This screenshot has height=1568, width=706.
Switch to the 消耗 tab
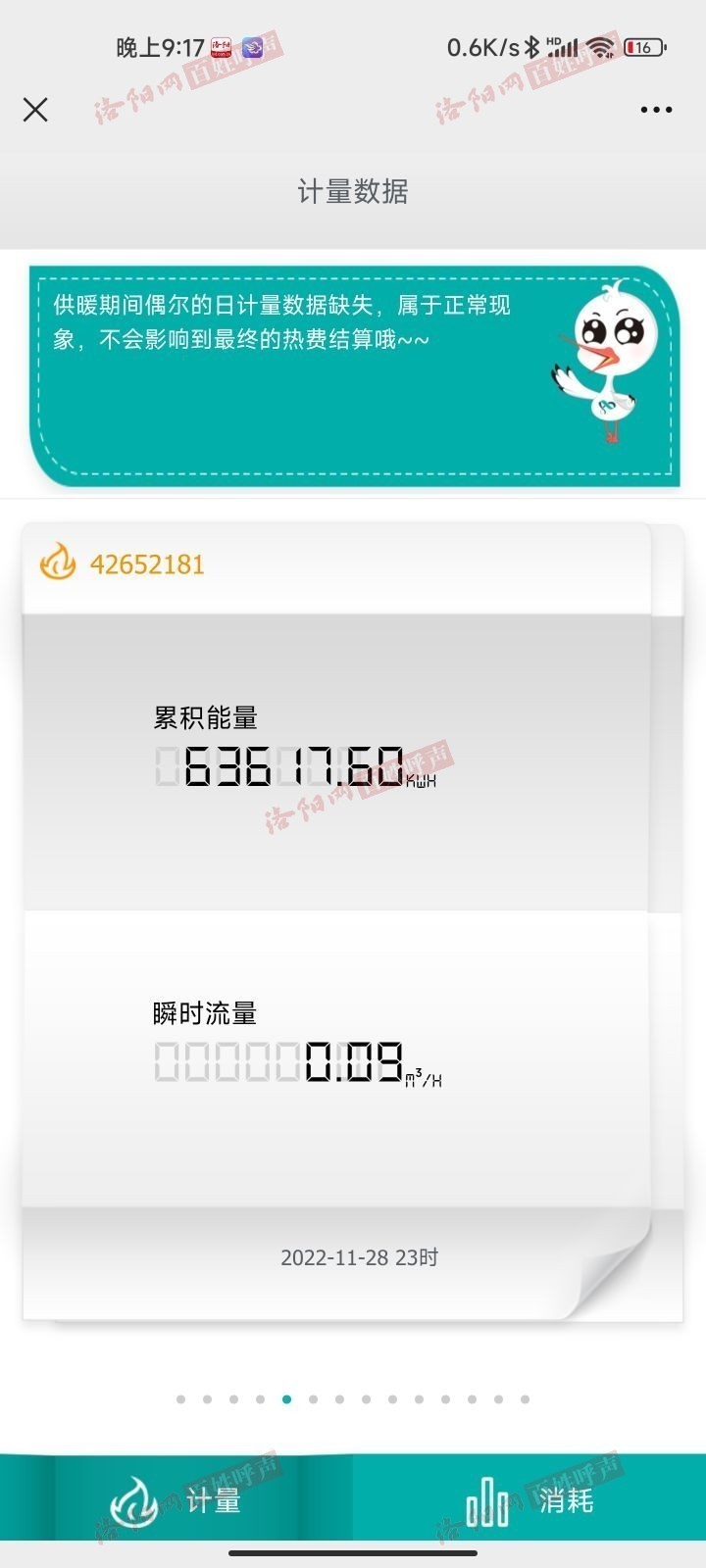529,1500
